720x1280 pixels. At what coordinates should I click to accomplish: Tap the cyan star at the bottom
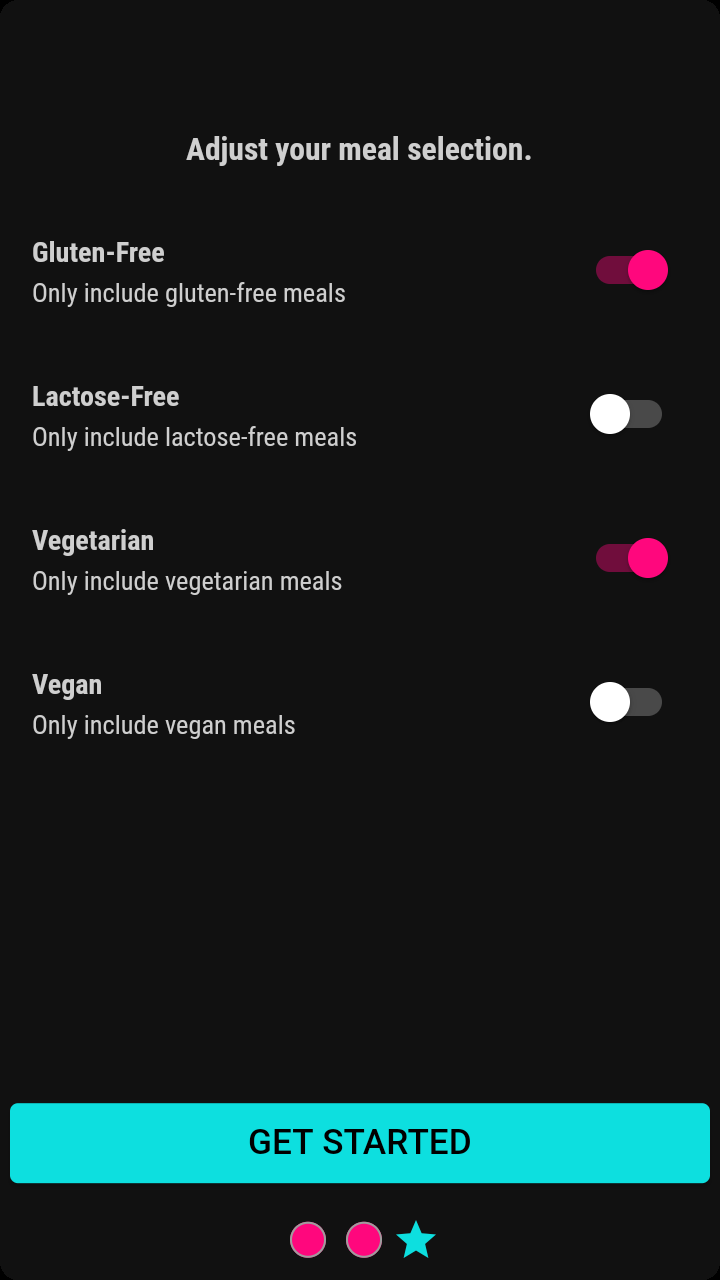418,1239
